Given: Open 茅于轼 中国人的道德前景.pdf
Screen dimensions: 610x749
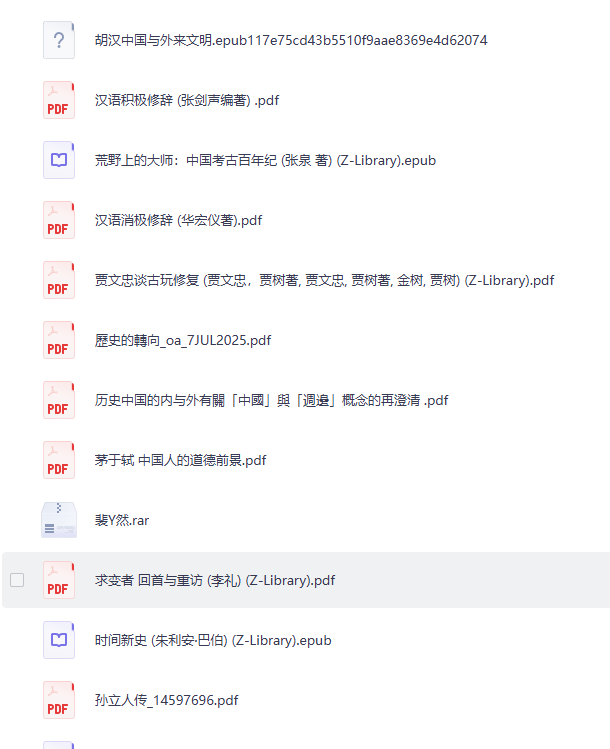Looking at the screenshot, I should [x=180, y=460].
